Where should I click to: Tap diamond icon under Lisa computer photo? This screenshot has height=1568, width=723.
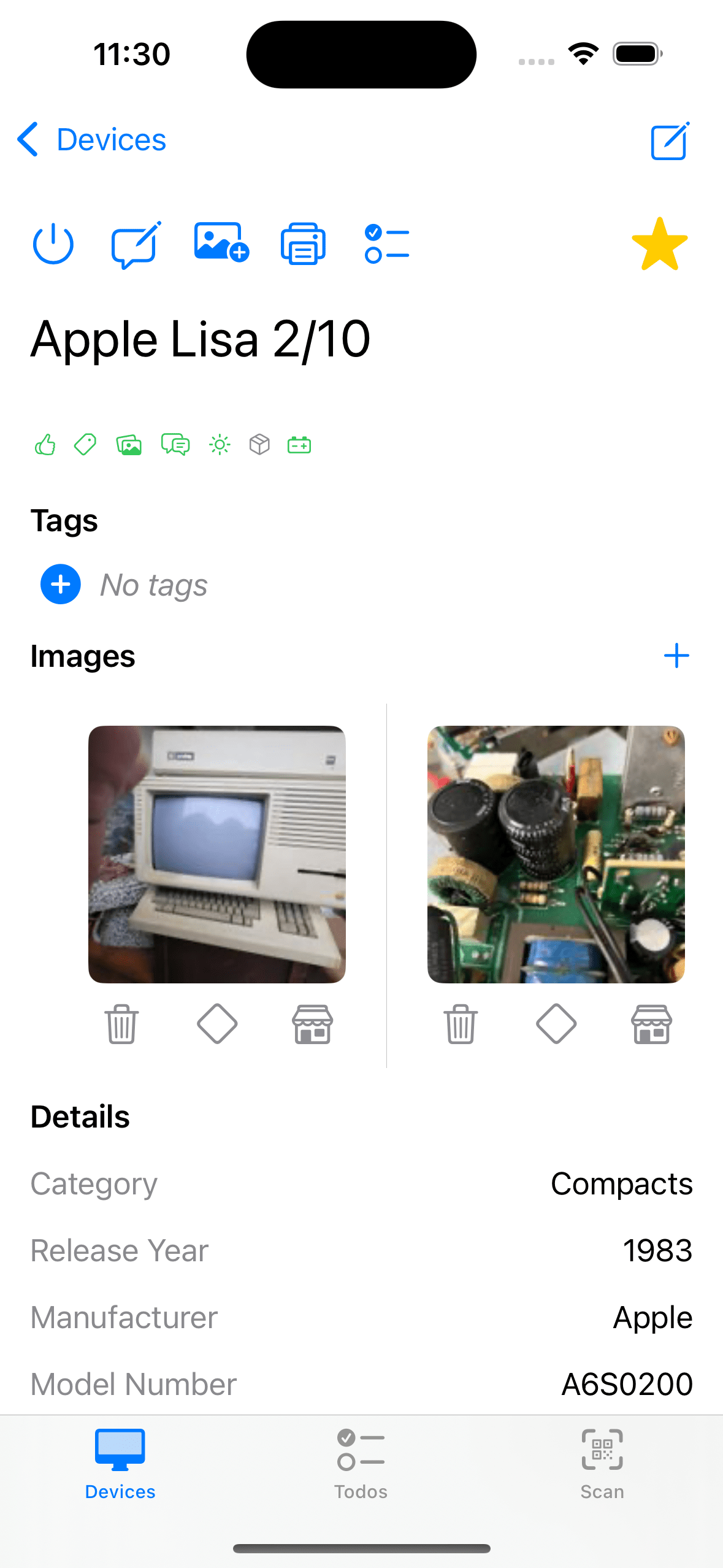(x=217, y=1024)
